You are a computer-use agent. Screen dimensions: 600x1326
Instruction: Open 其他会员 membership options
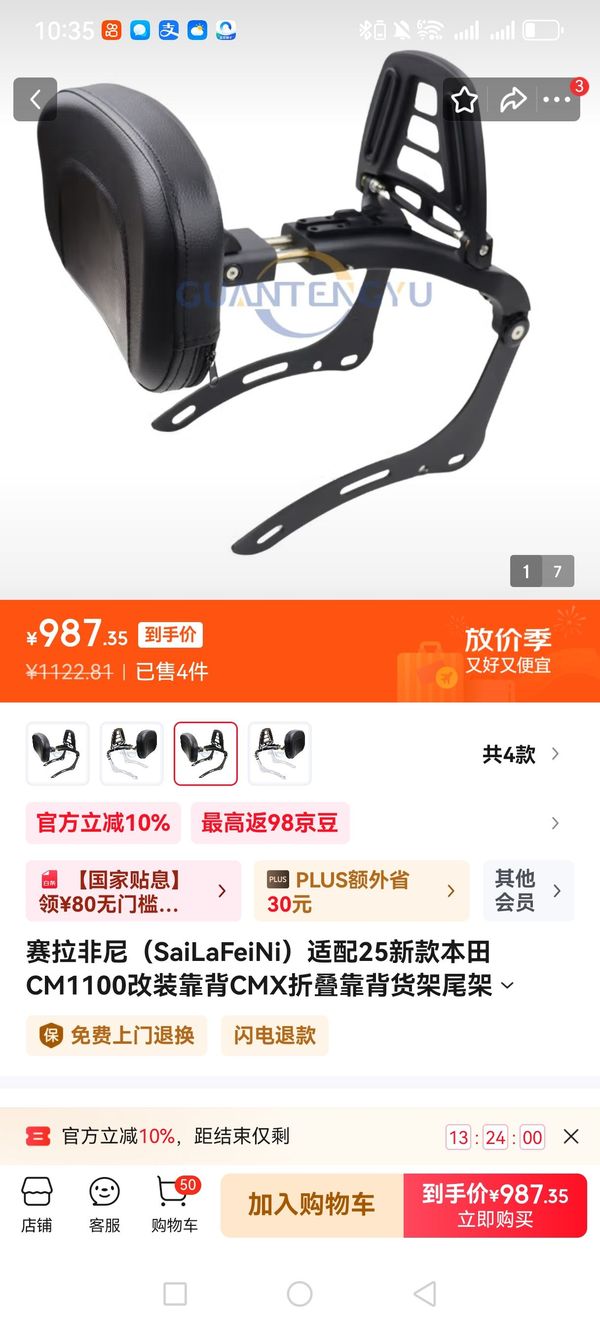[528, 891]
